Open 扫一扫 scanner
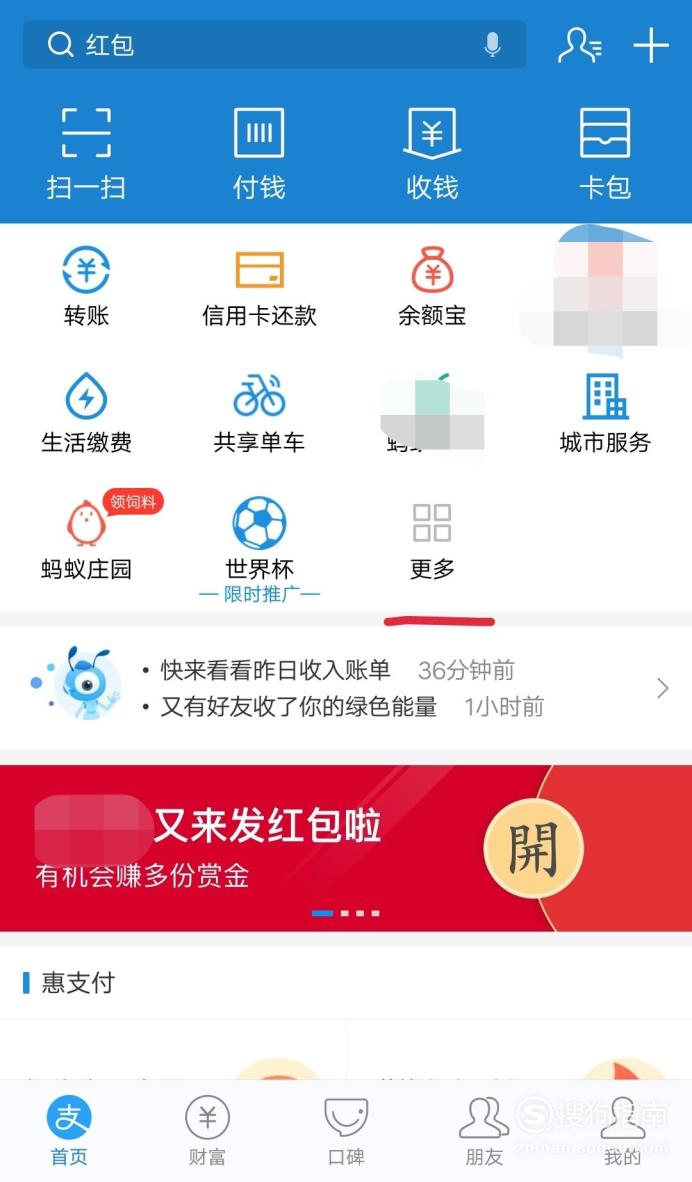Viewport: 692px width, 1182px height. 86,154
